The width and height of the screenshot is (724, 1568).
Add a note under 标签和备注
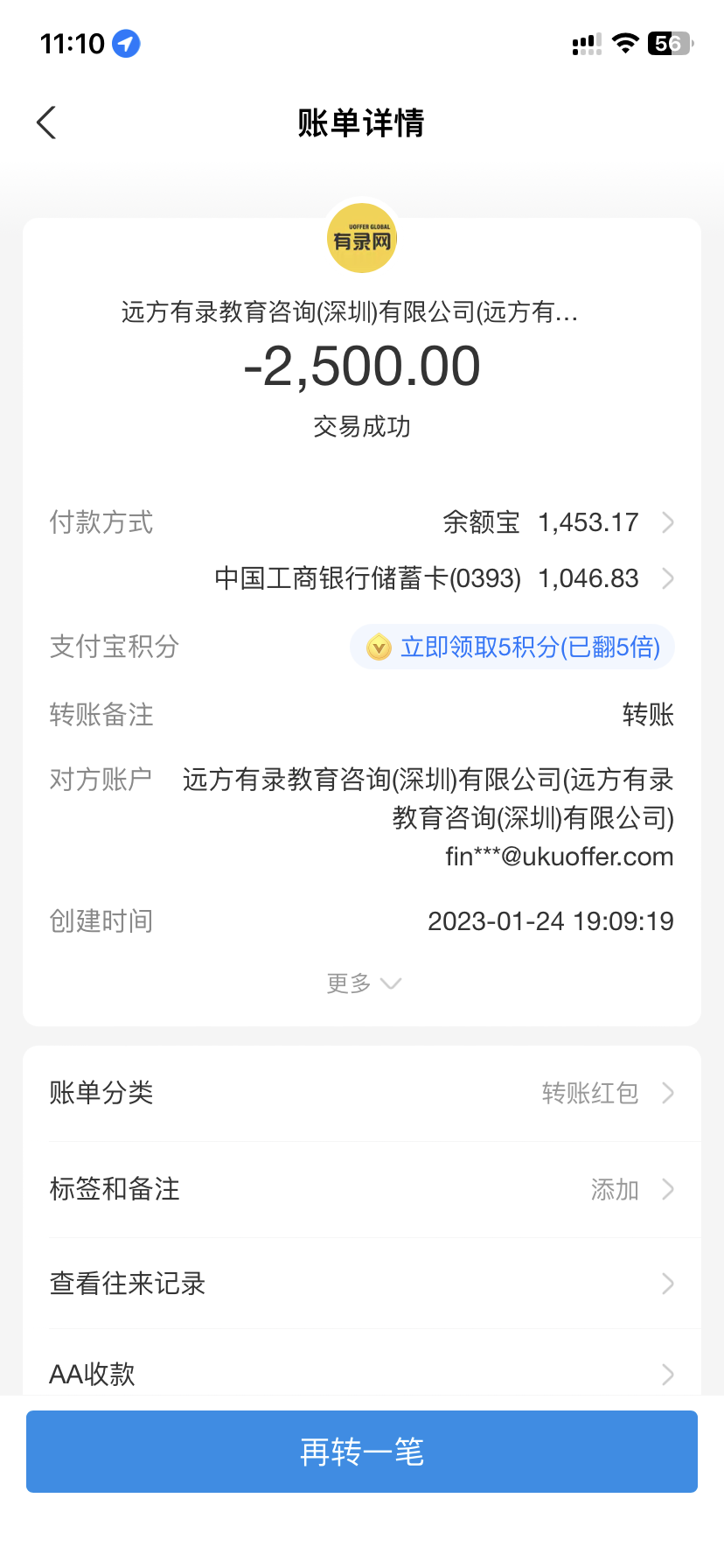click(362, 1189)
